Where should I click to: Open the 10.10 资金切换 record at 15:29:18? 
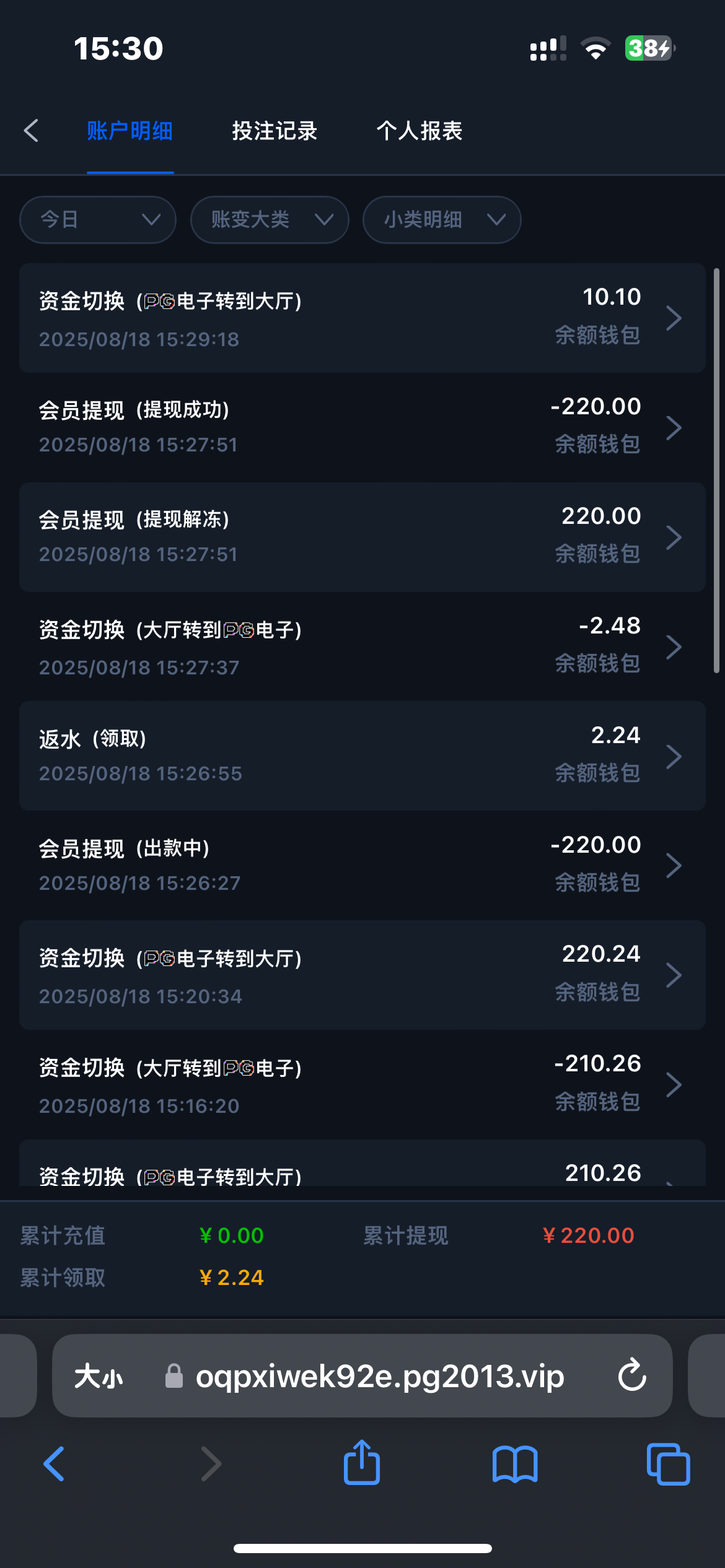[362, 318]
